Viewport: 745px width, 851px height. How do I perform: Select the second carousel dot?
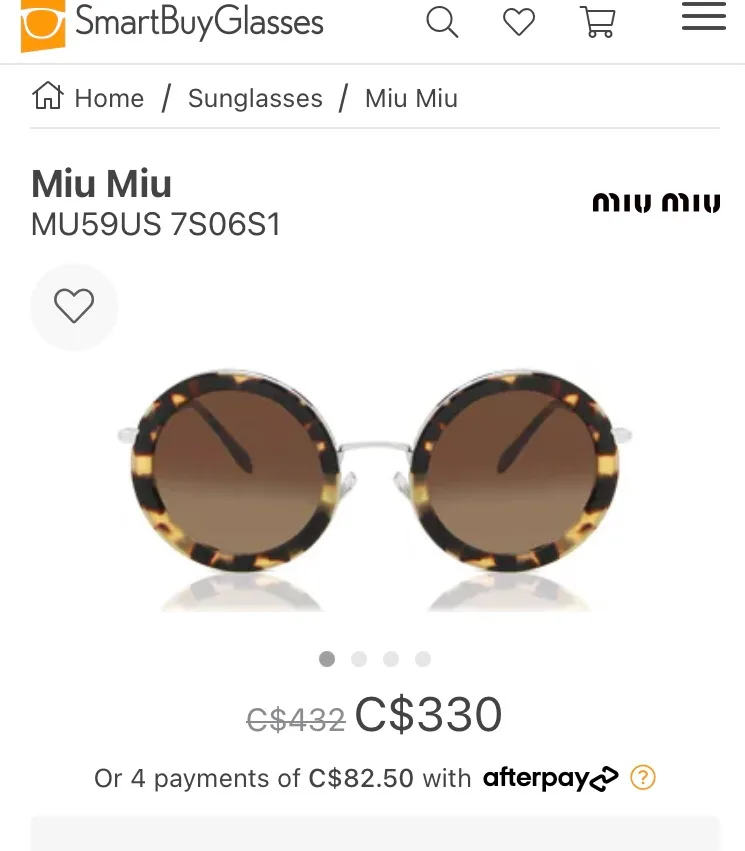[359, 659]
